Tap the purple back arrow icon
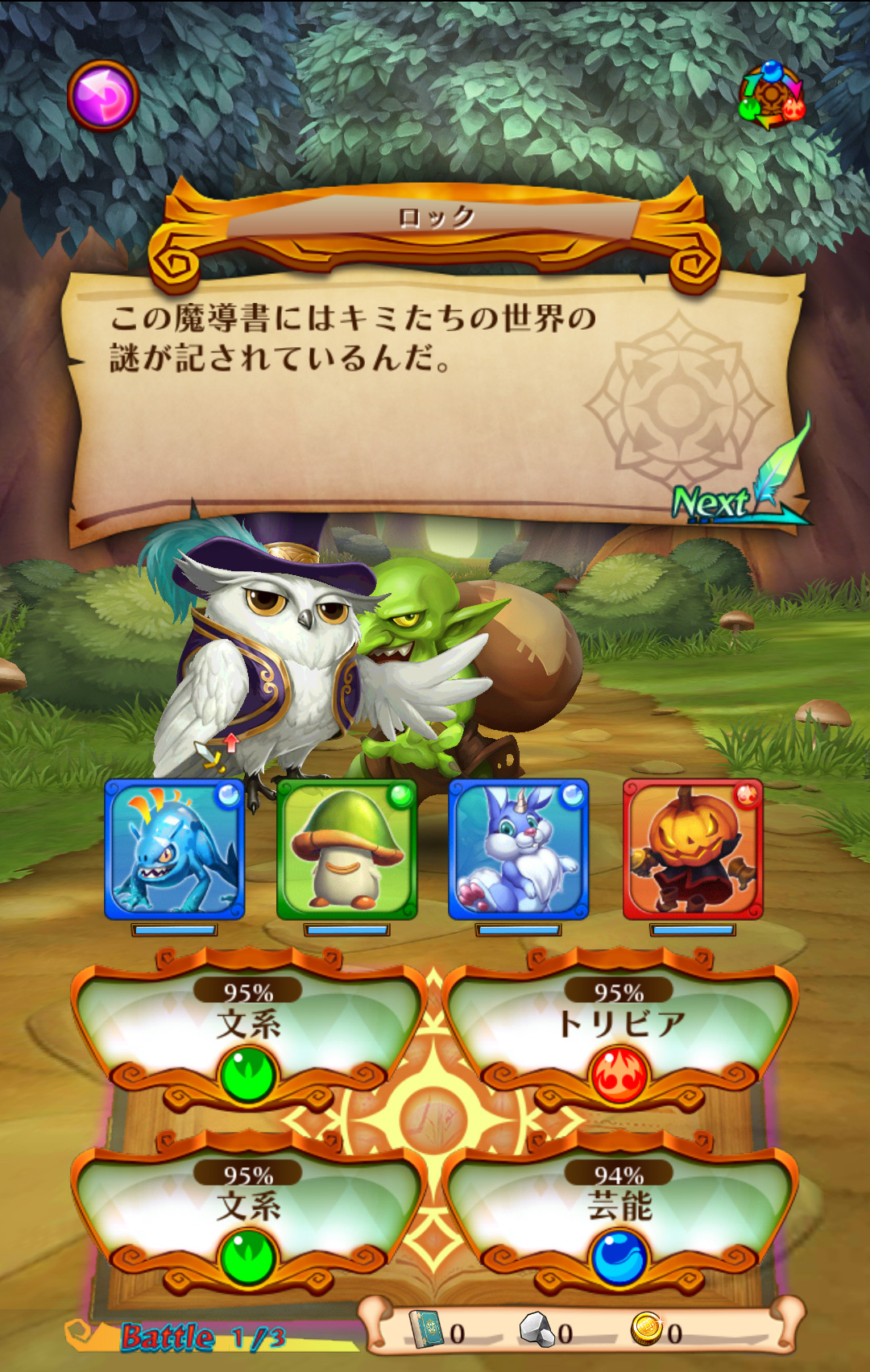This screenshot has height=1372, width=870. [102, 96]
